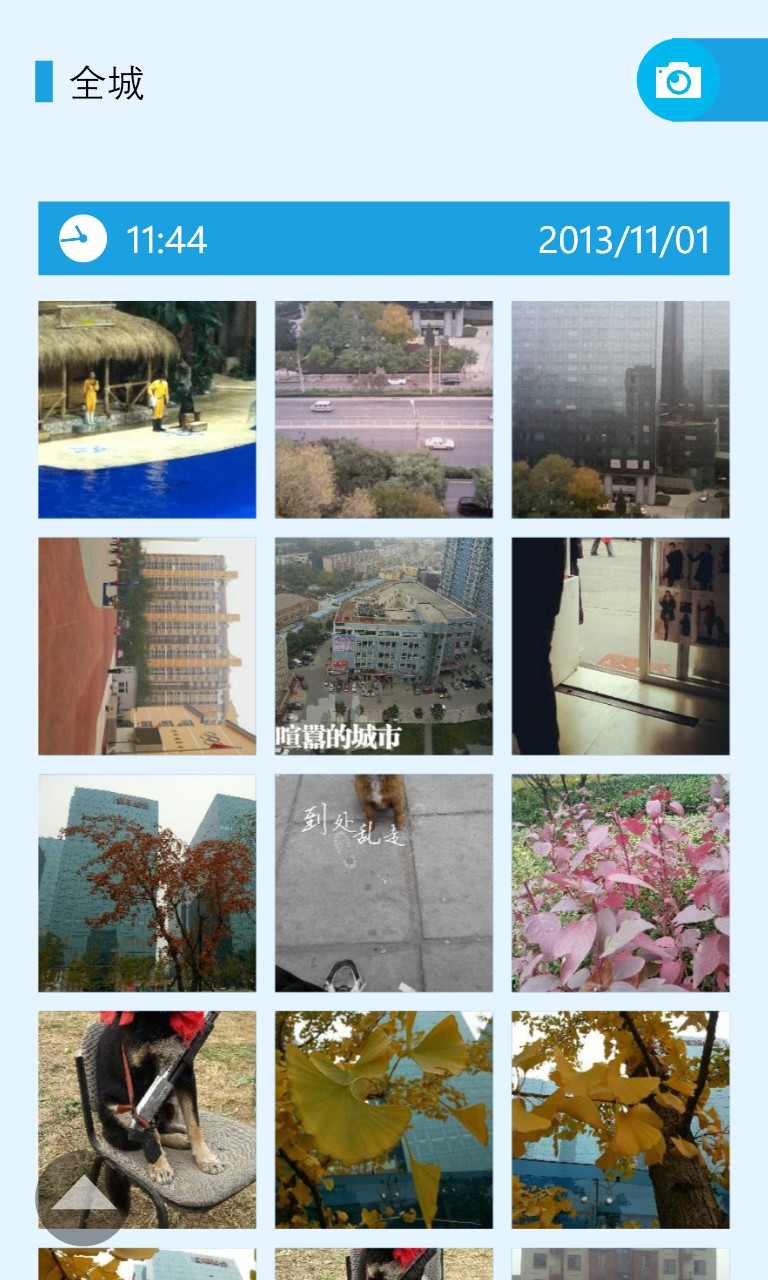The width and height of the screenshot is (768, 1280).
Task: Open the foggy glass skyscraper photo
Action: tap(620, 409)
